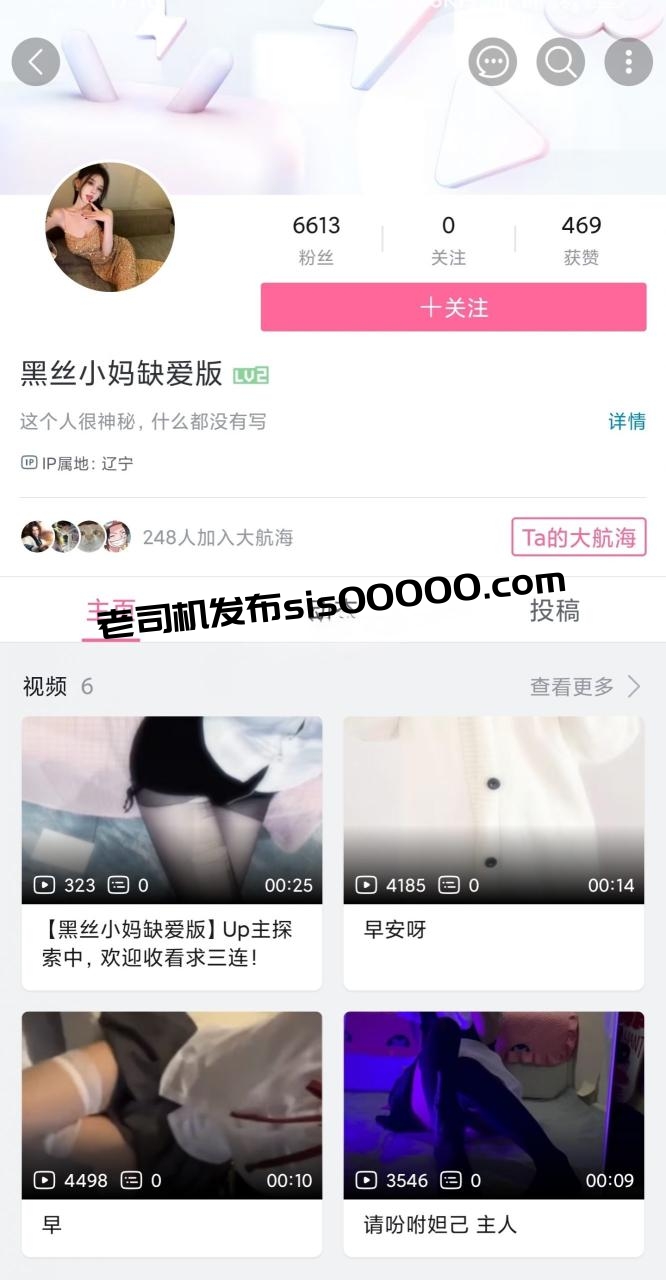Switch to the 投稿 tab
Screen dimensions: 666x1280
[554, 611]
